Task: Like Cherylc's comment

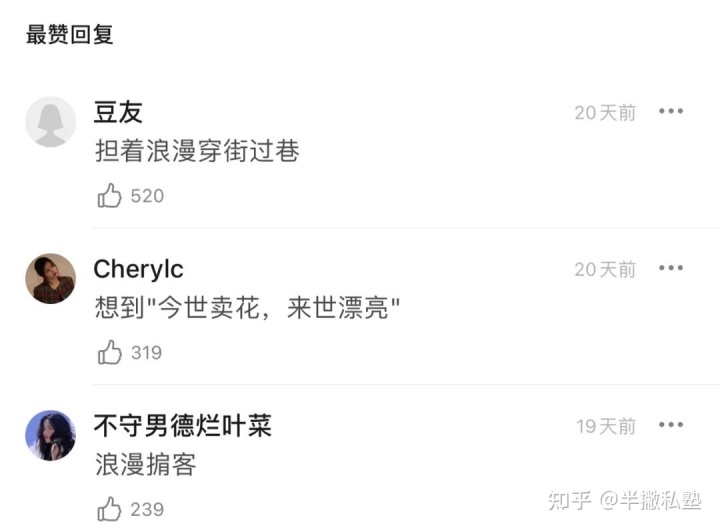Action: click(110, 352)
